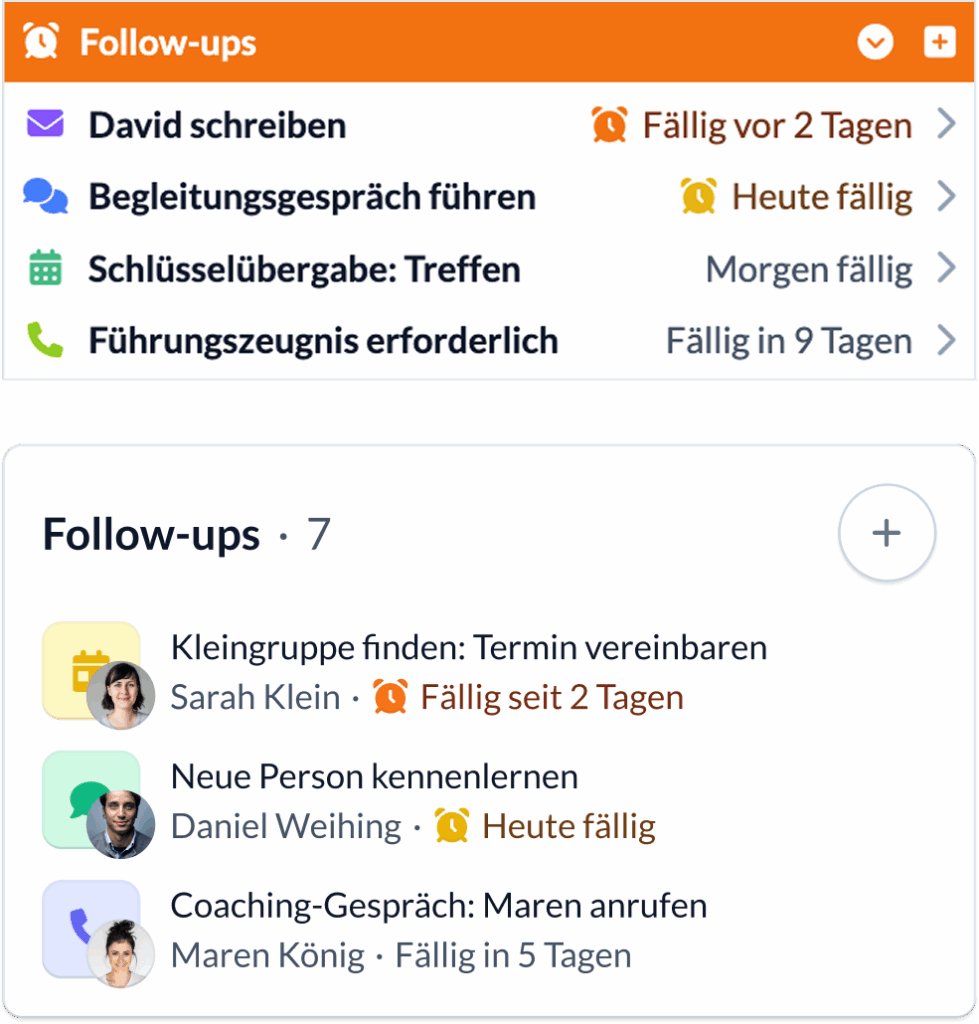Viewport: 979px width, 1024px height.
Task: Open Kleingruppe finden follow-up for Sarah Klein
Action: 468,672
